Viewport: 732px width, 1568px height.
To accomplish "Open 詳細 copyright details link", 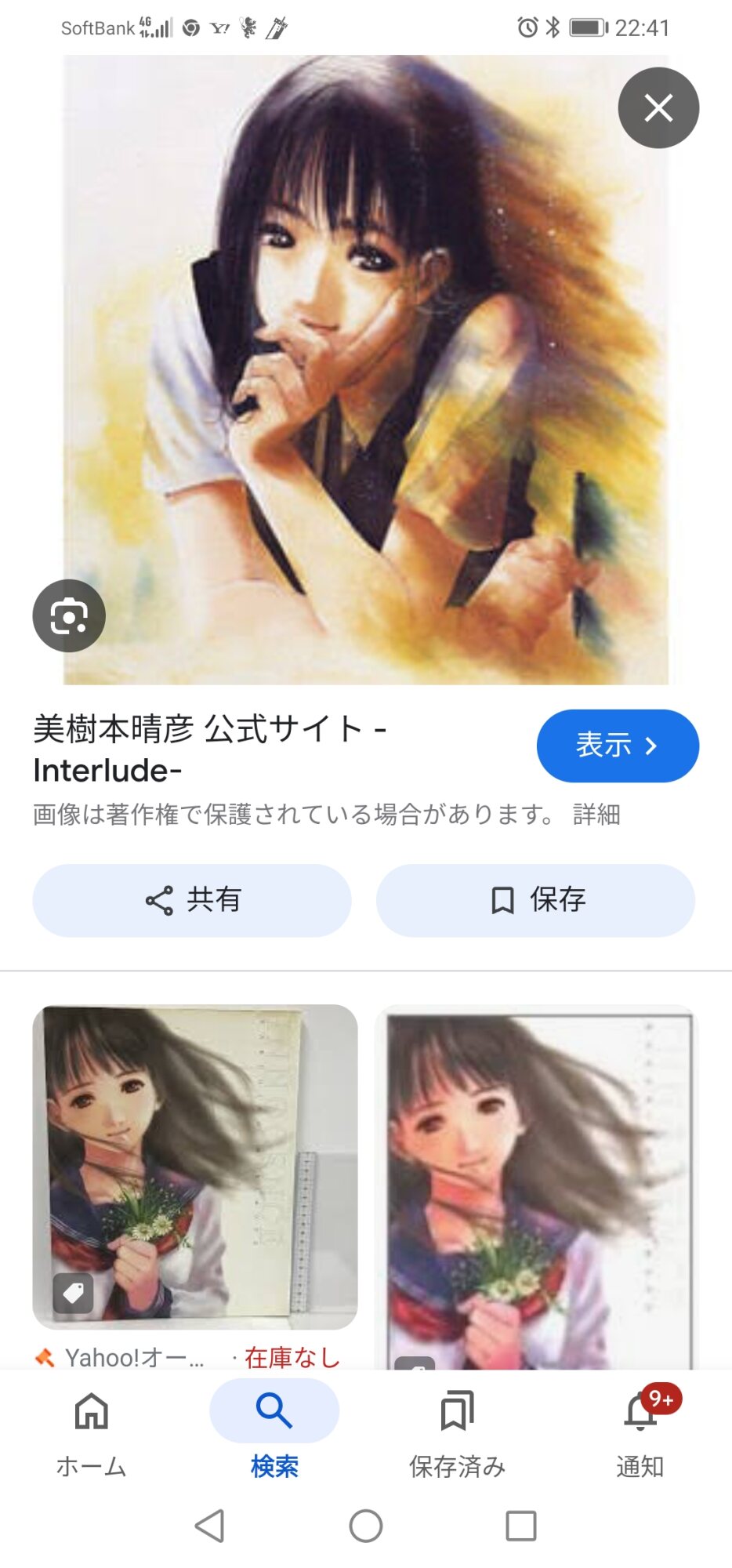I will [596, 815].
